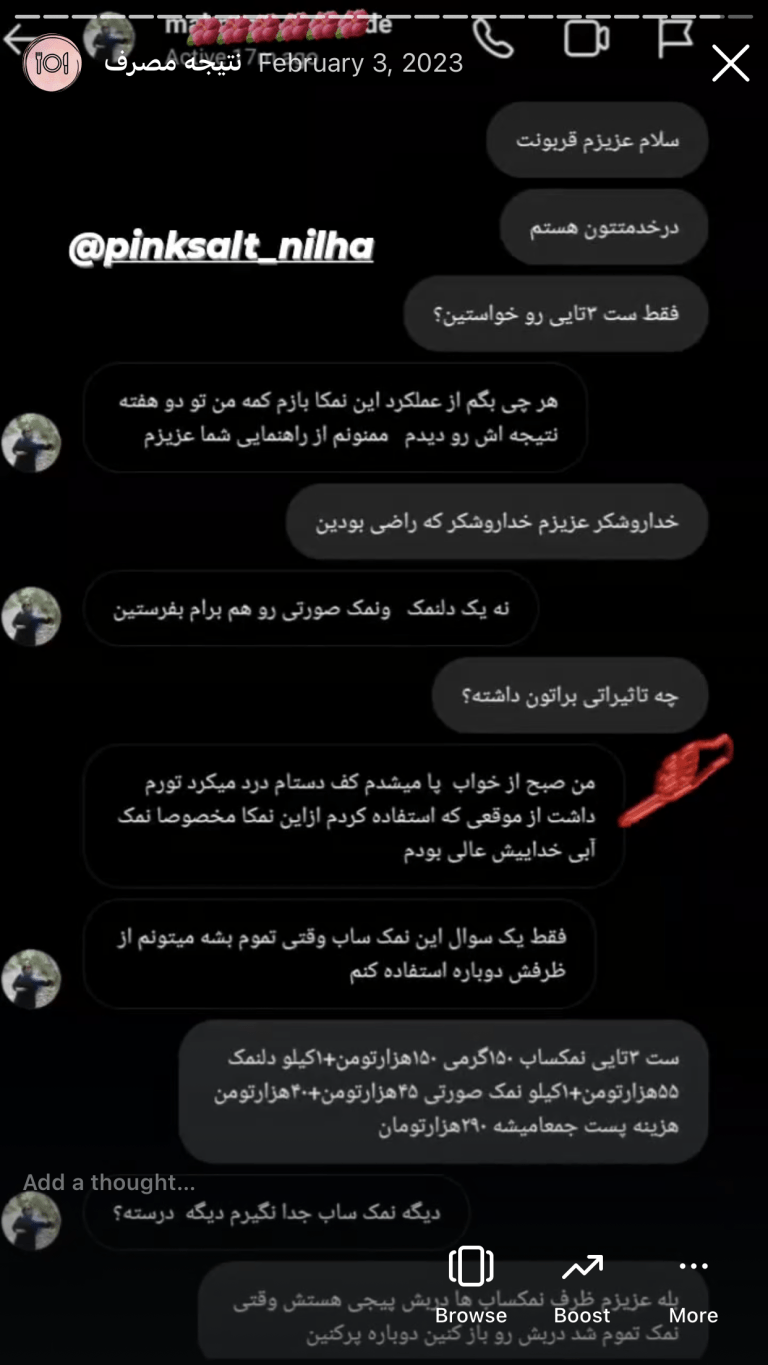Tap the Add a thought field
768x1365 pixels.
[x=109, y=1182]
